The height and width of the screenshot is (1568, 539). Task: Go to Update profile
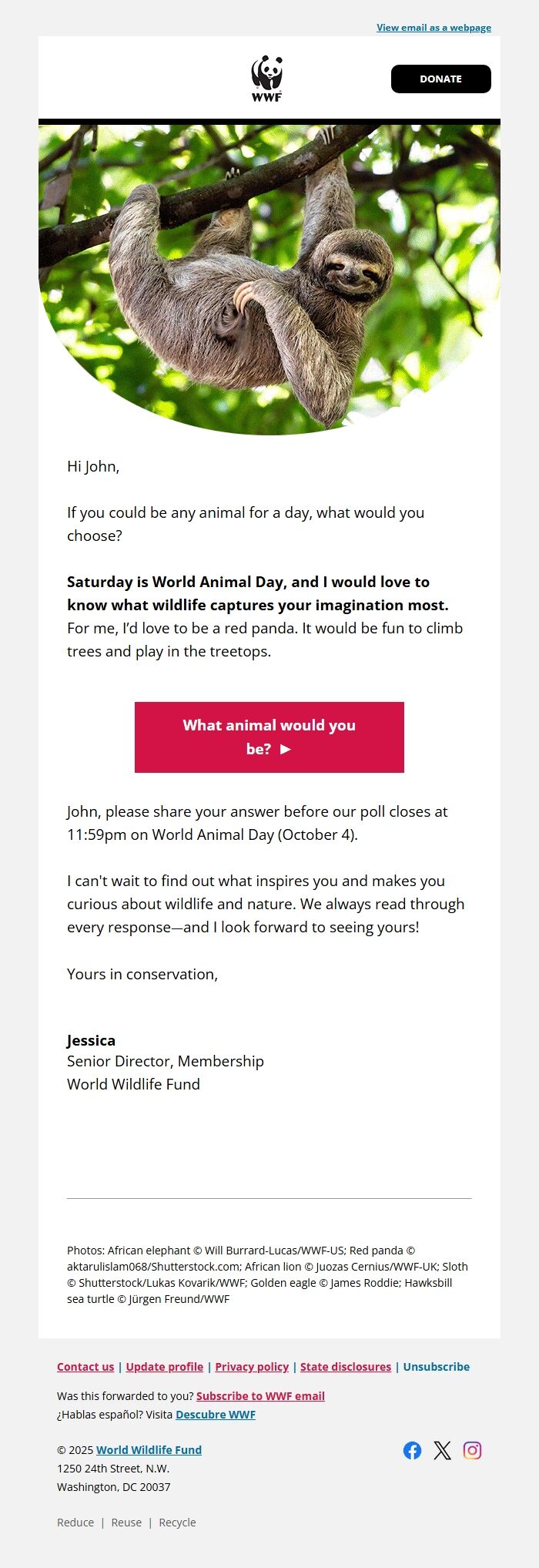[x=165, y=1366]
